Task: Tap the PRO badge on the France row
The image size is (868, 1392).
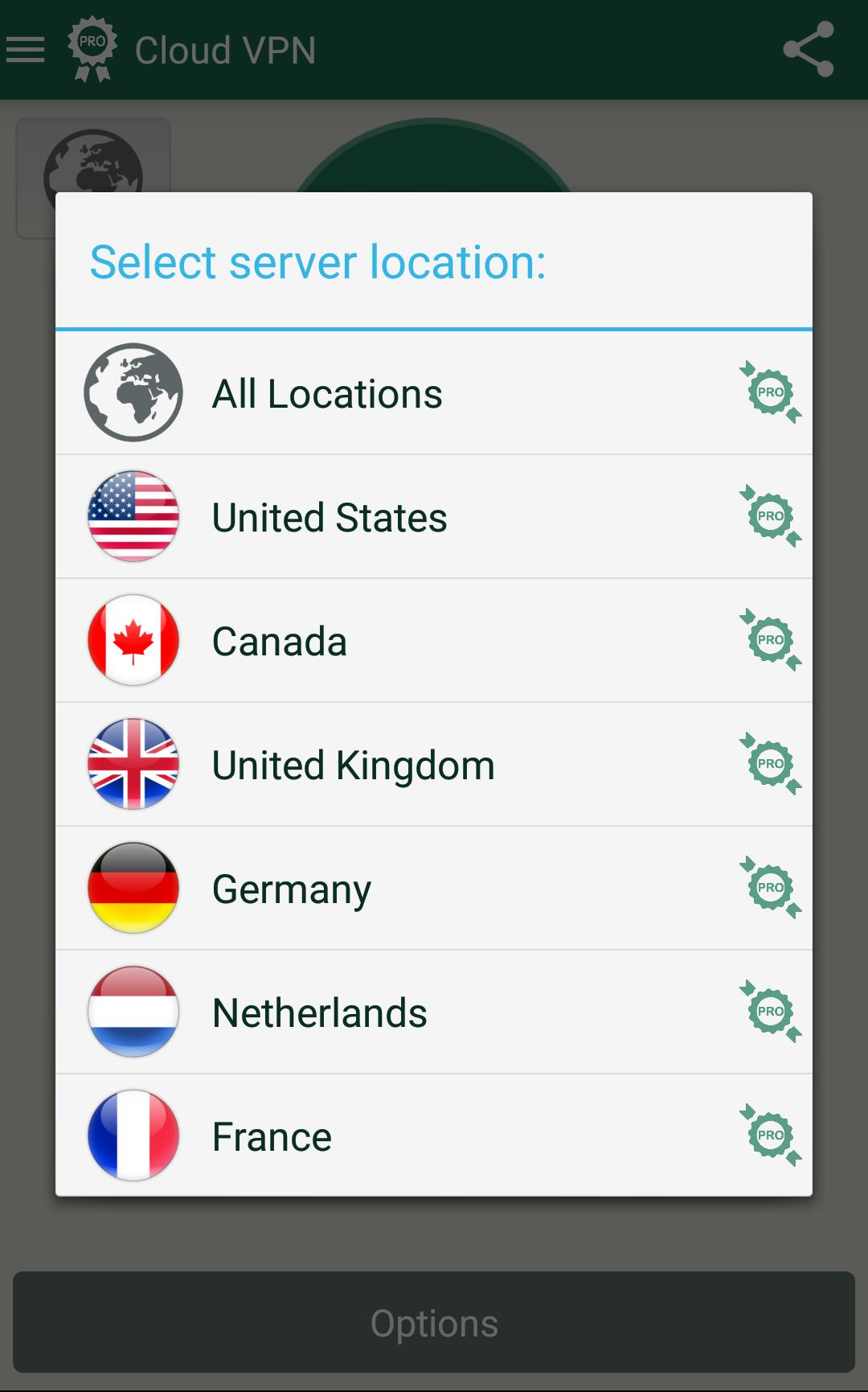Action: click(770, 1135)
